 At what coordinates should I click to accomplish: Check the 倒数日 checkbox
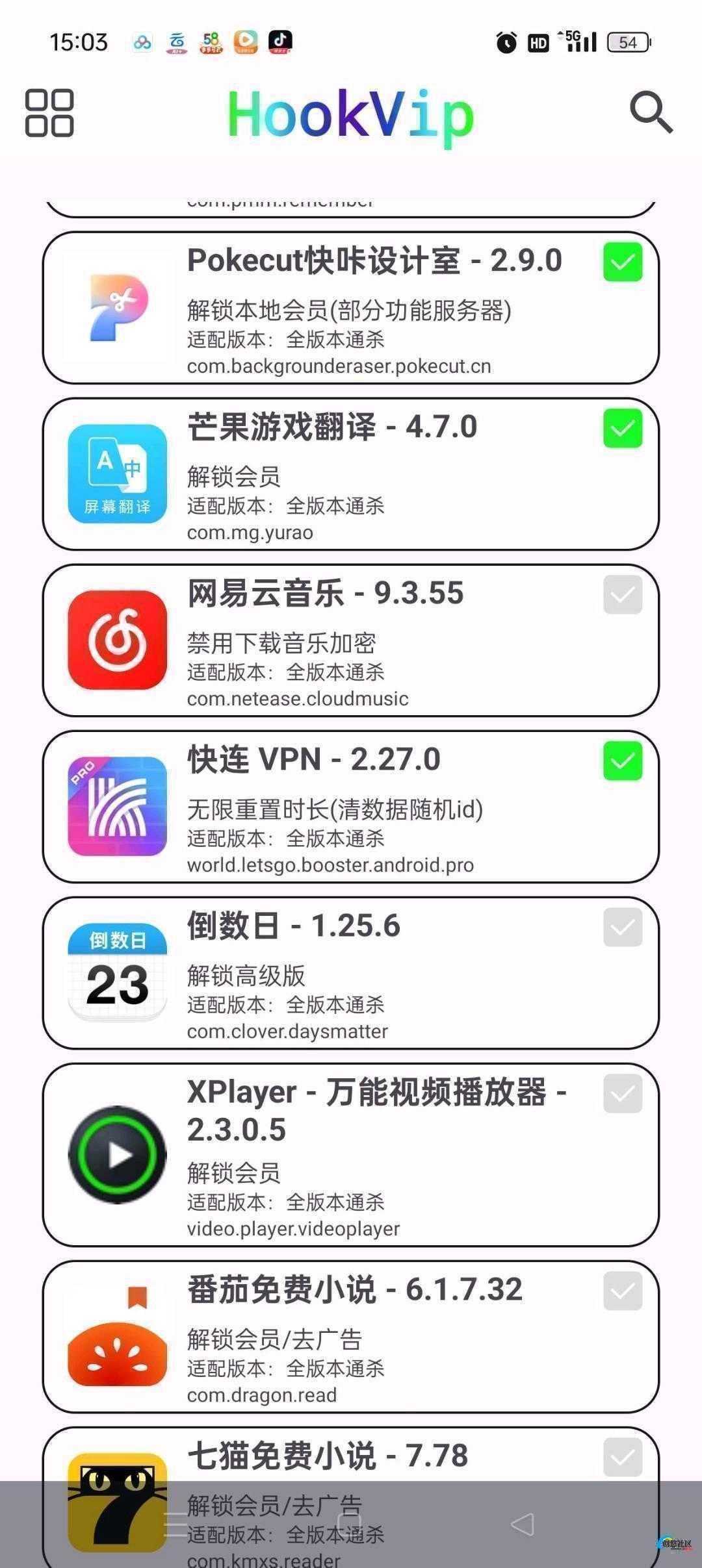click(x=623, y=927)
